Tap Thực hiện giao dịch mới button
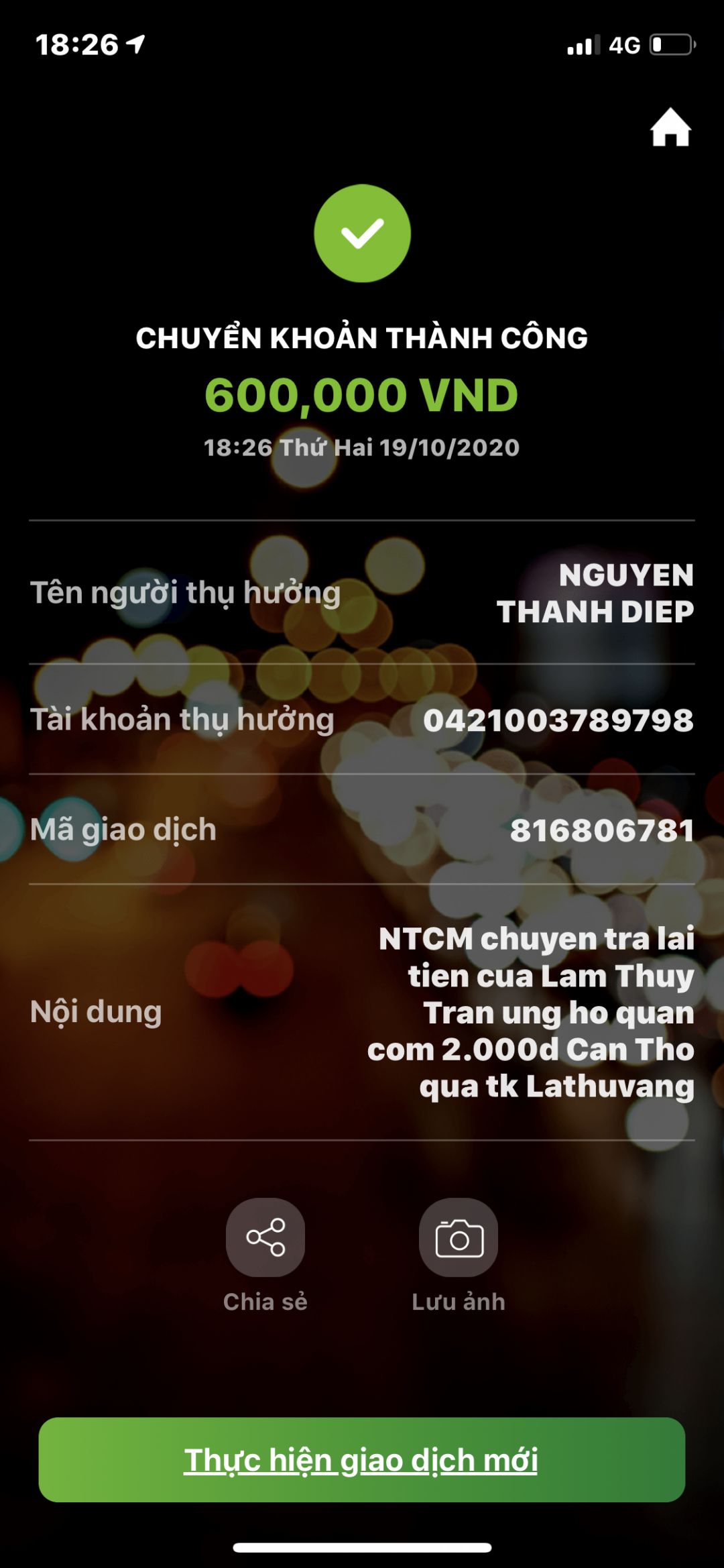The image size is (724, 1568). (x=362, y=1460)
